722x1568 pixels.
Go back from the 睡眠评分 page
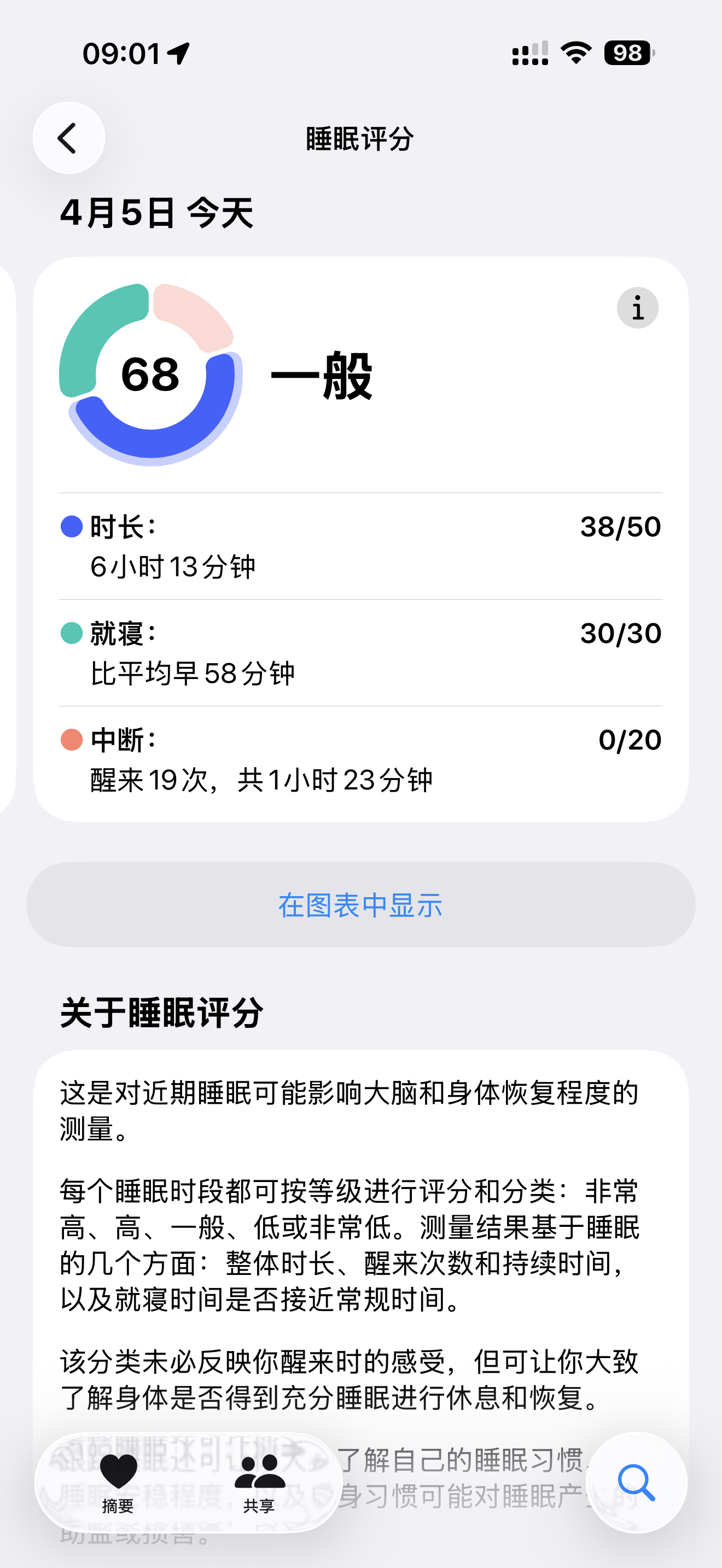69,138
